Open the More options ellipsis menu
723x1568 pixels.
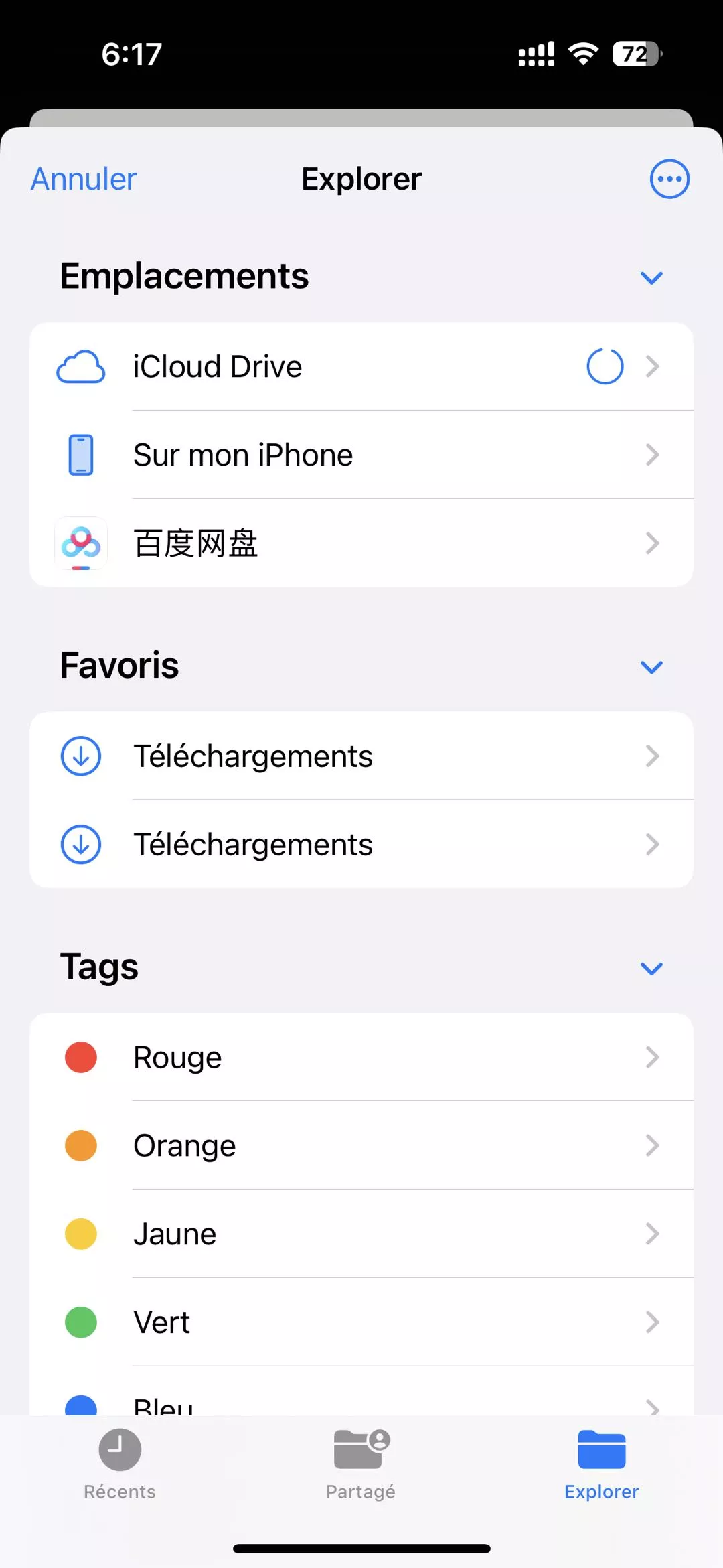[x=669, y=178]
